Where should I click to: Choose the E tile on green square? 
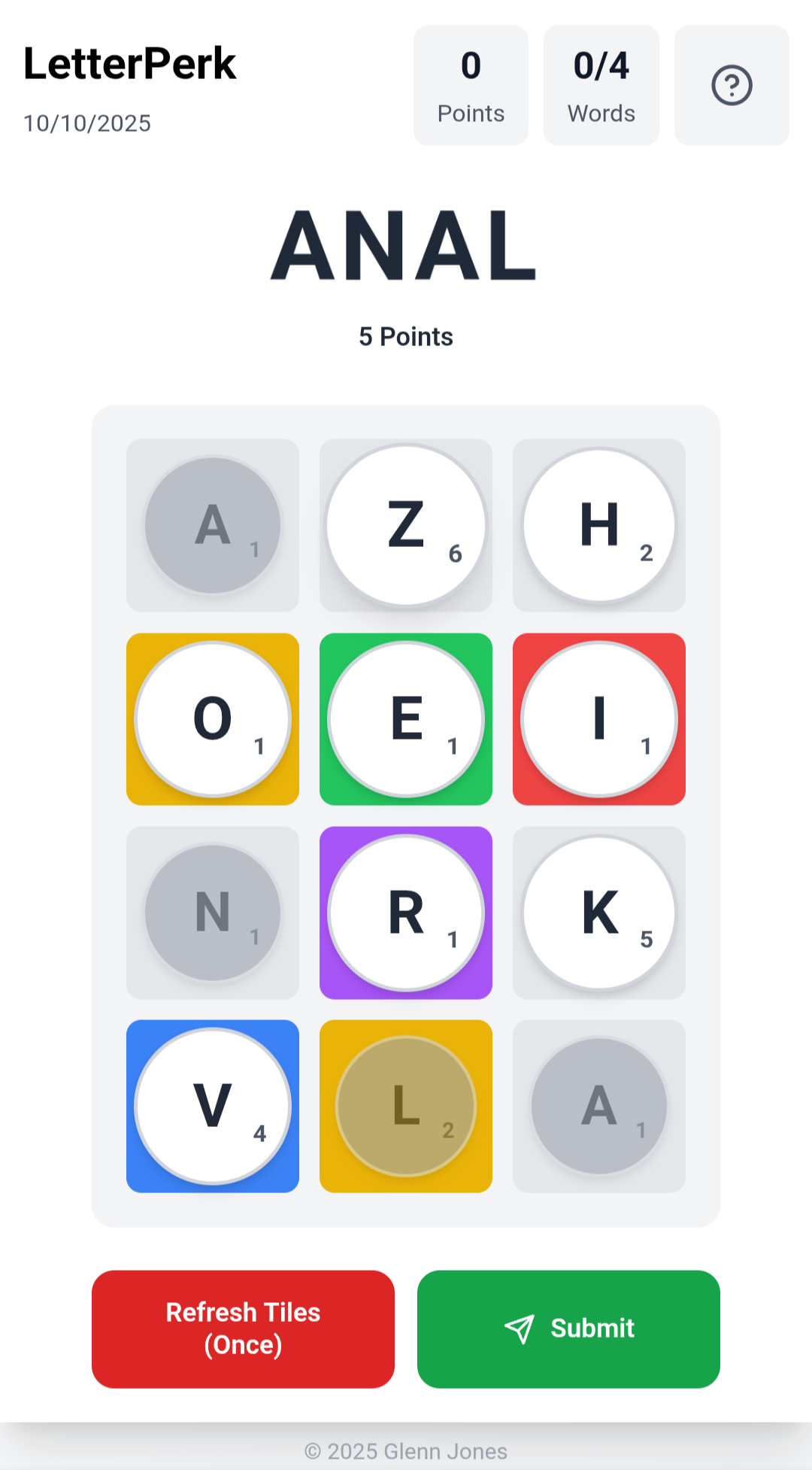(x=406, y=719)
